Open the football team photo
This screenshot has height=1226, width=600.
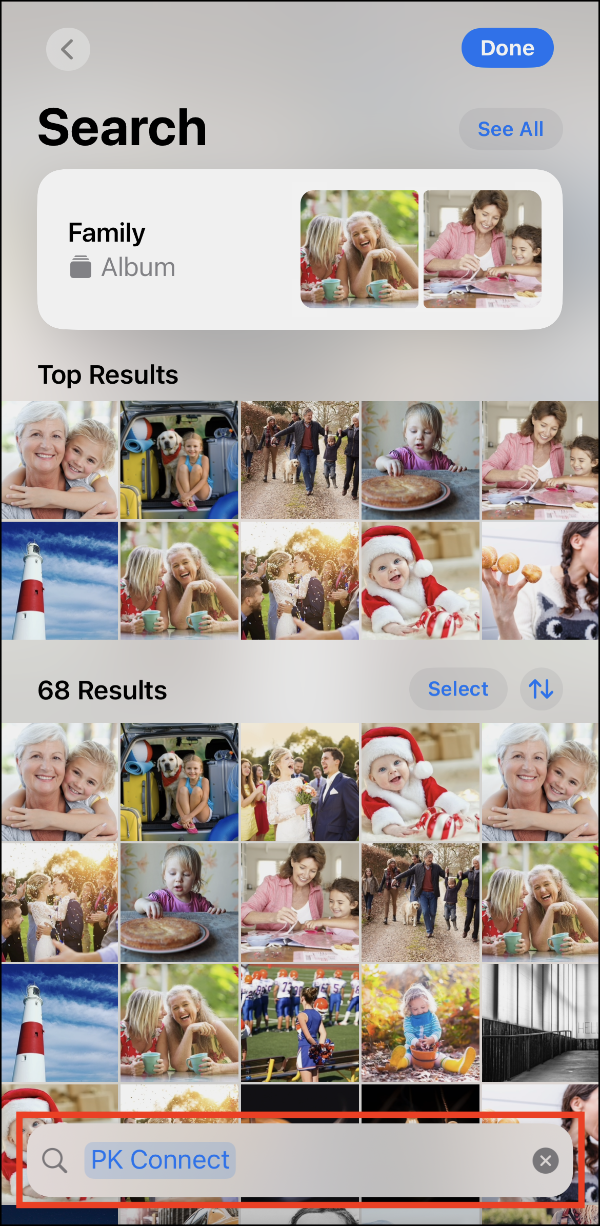tap(299, 1022)
